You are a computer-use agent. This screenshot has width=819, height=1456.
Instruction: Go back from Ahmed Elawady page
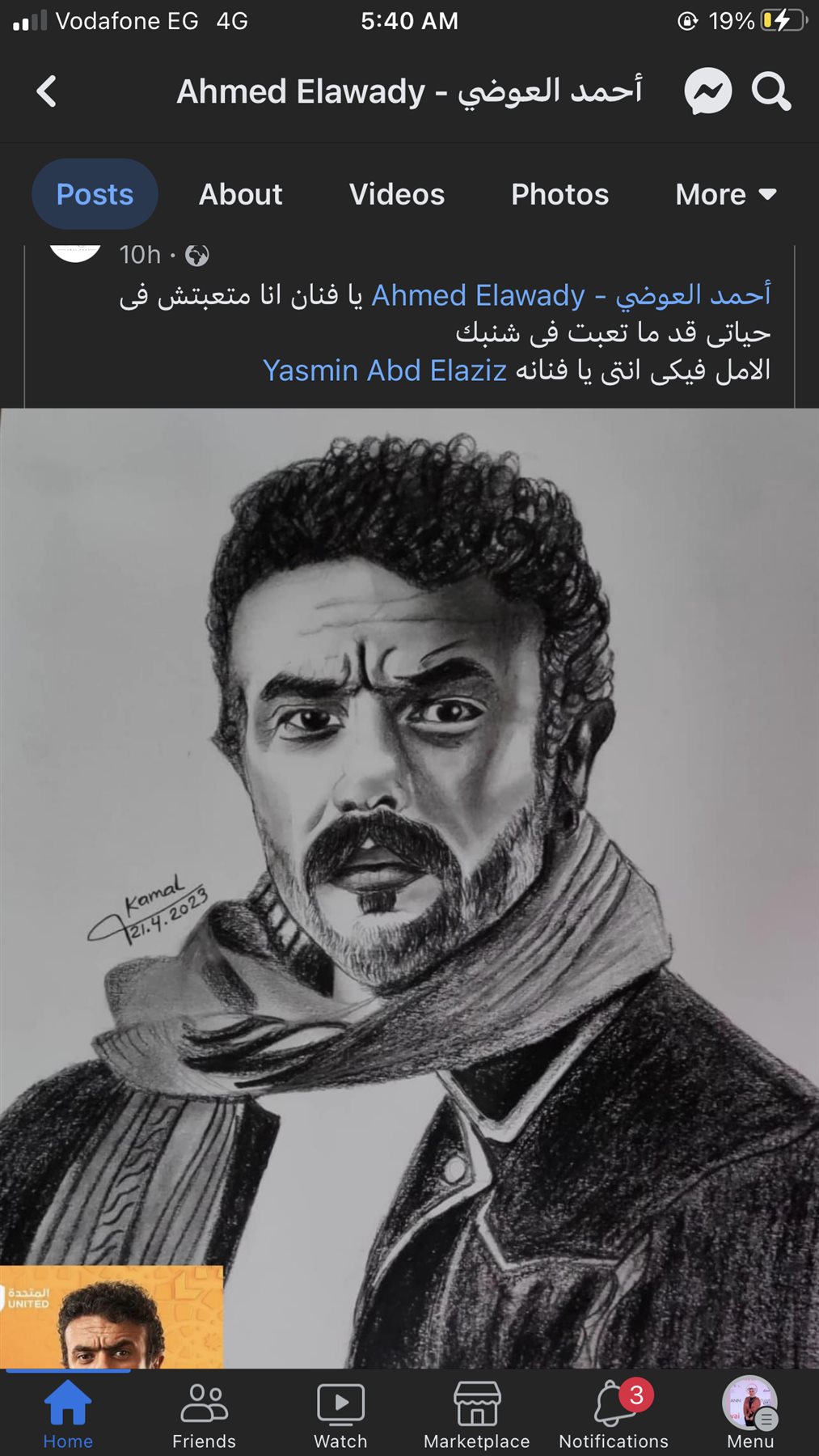[x=47, y=91]
